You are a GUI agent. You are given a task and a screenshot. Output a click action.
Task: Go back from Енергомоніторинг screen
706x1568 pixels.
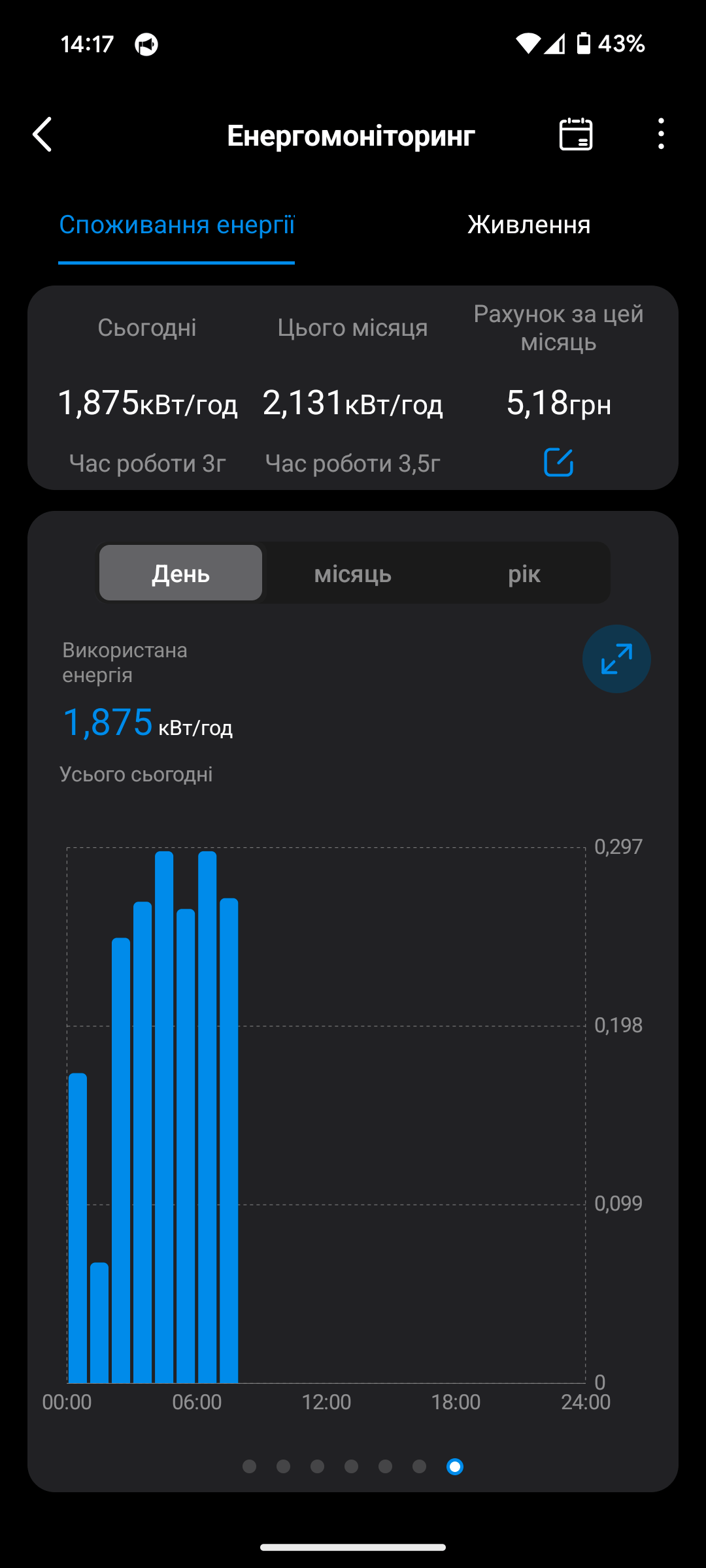point(43,135)
